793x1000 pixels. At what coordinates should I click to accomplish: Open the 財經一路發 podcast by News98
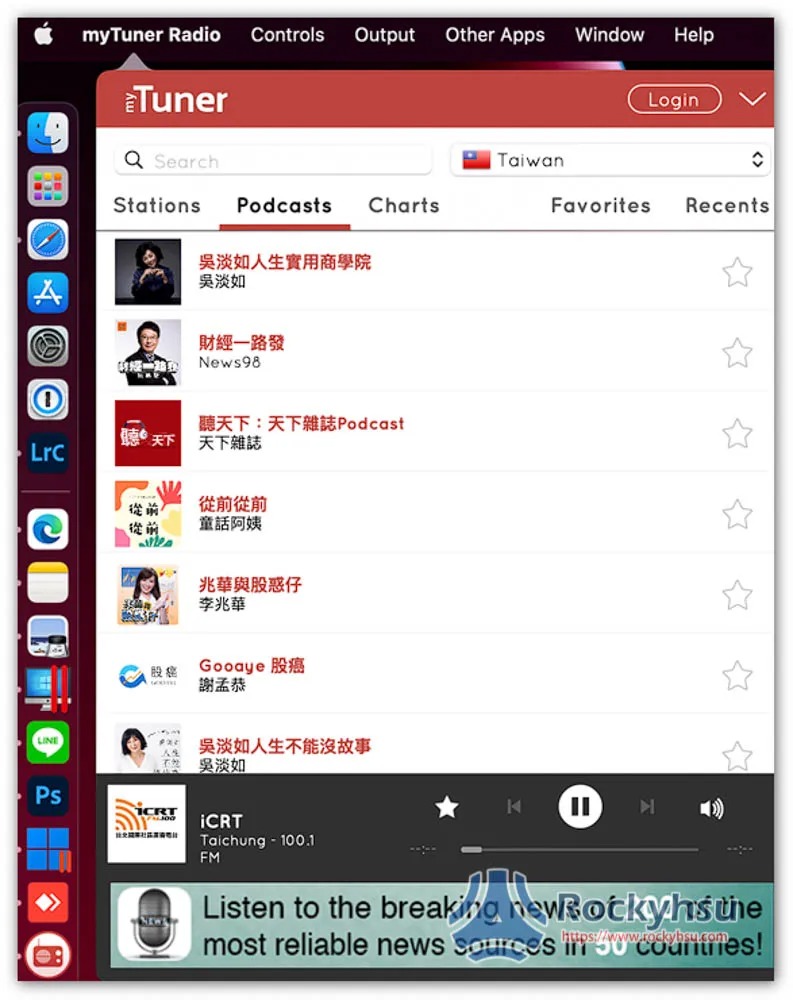(x=242, y=343)
